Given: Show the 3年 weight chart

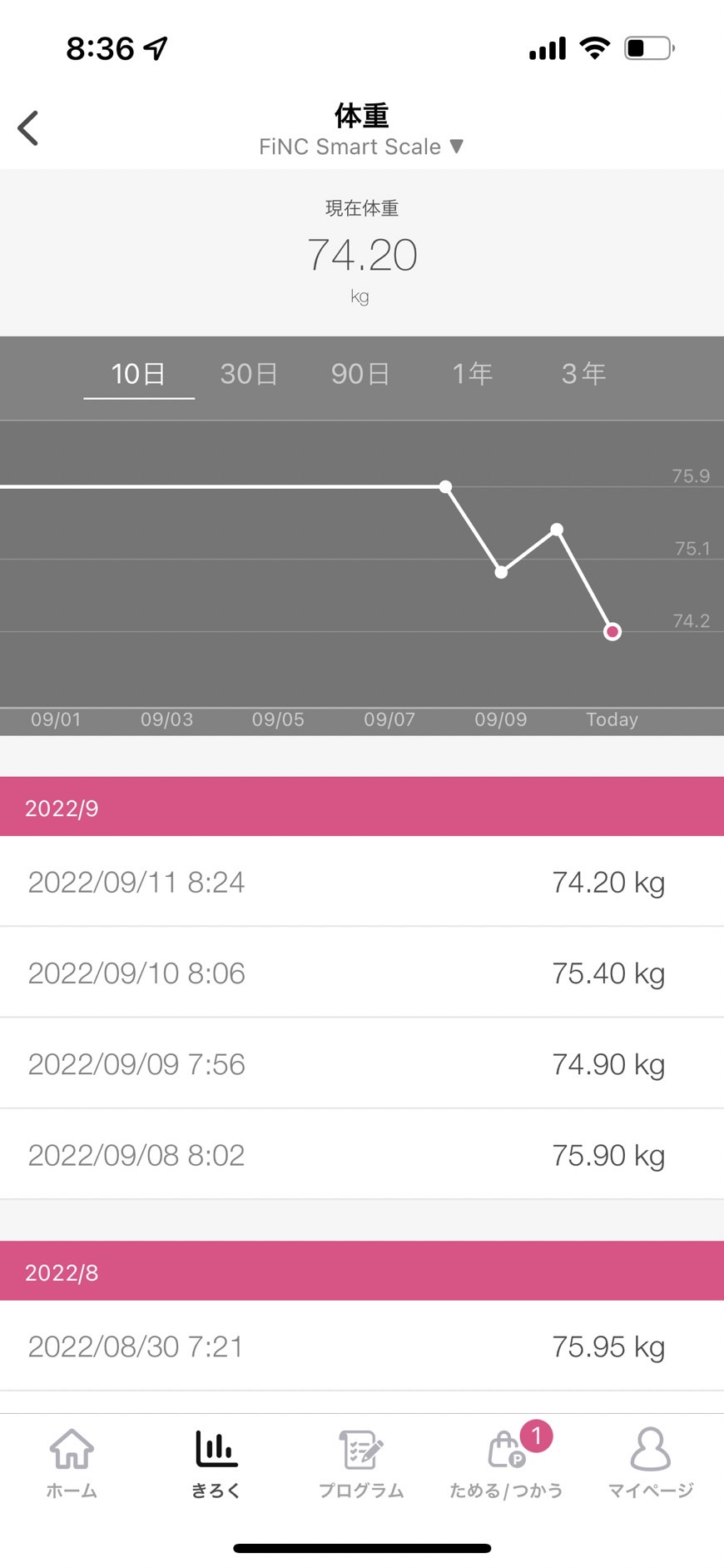Looking at the screenshot, I should tap(583, 374).
